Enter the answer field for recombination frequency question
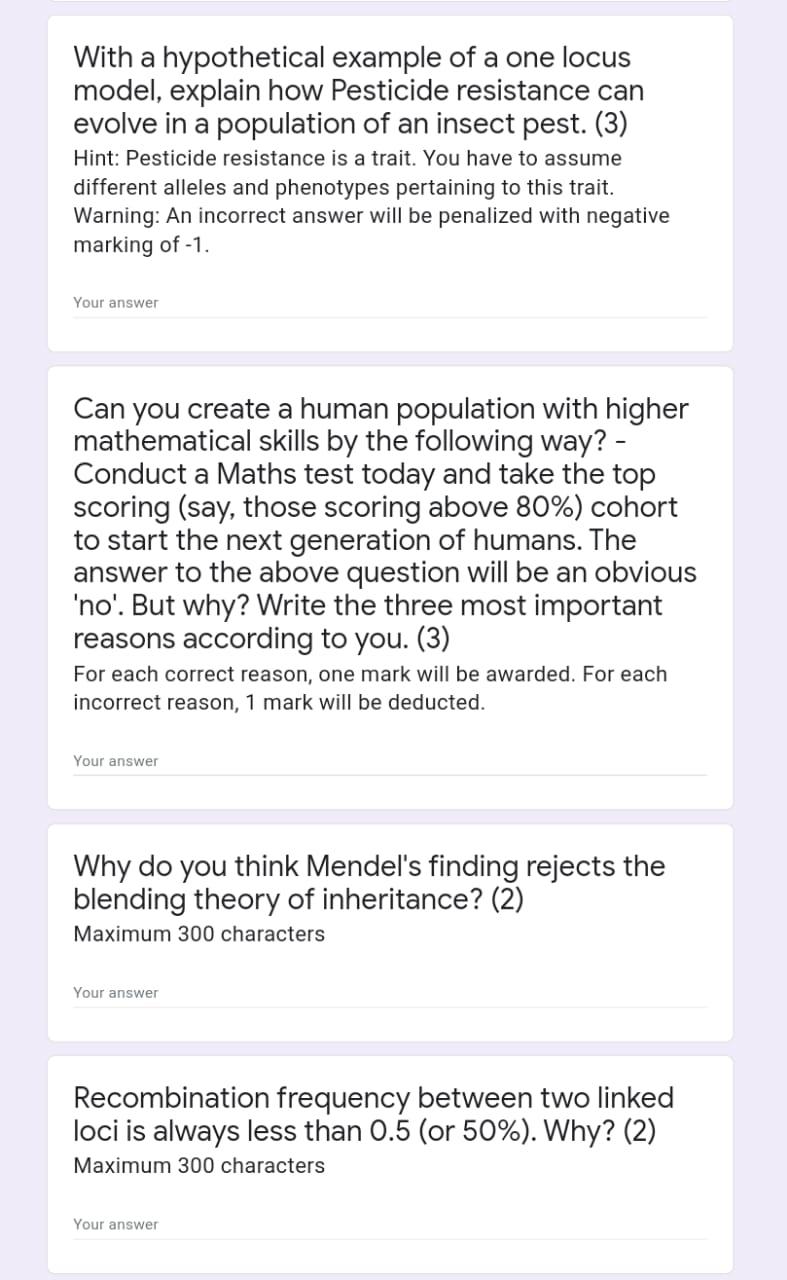 coord(389,1225)
